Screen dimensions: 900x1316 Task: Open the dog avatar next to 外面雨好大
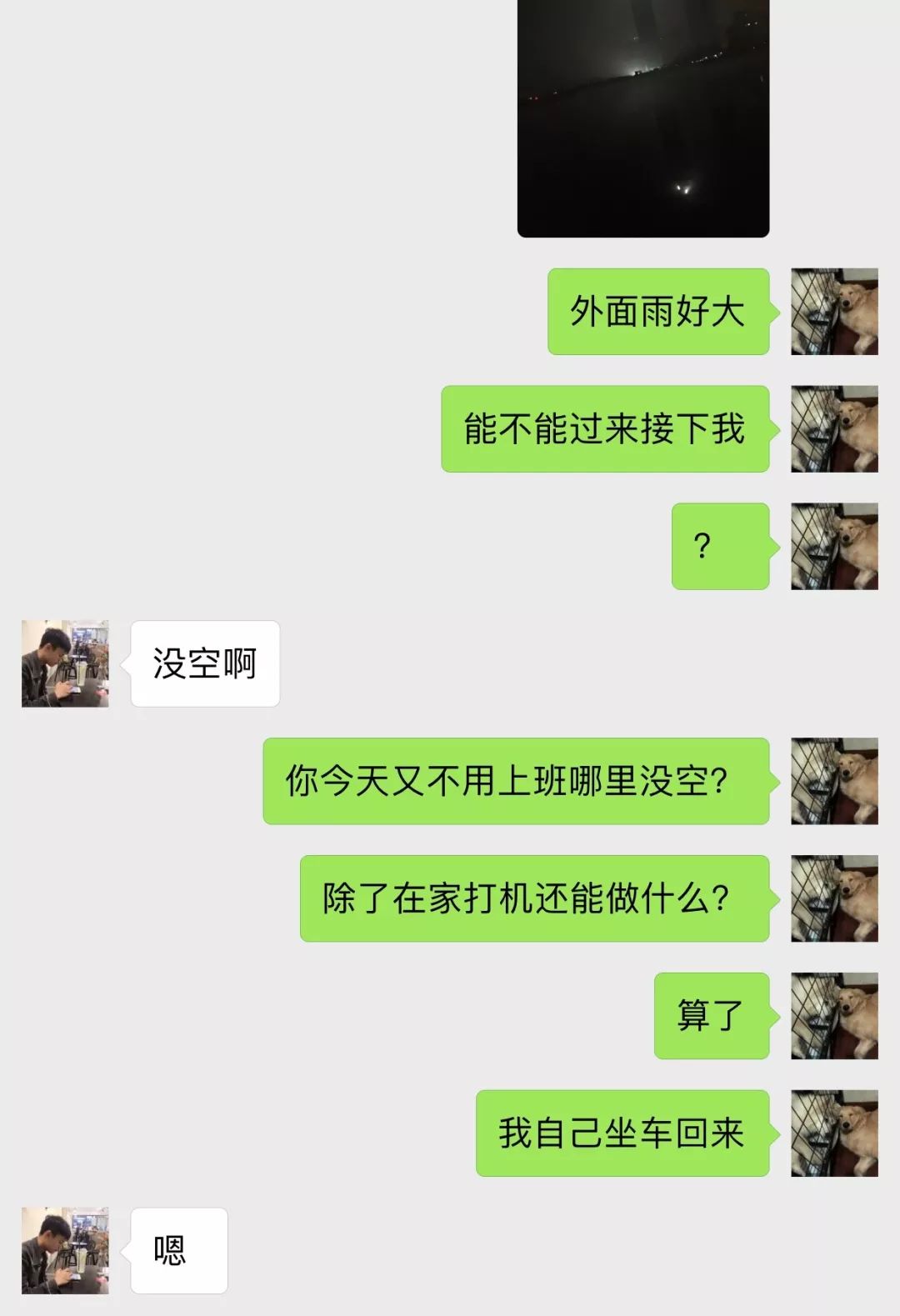point(834,312)
